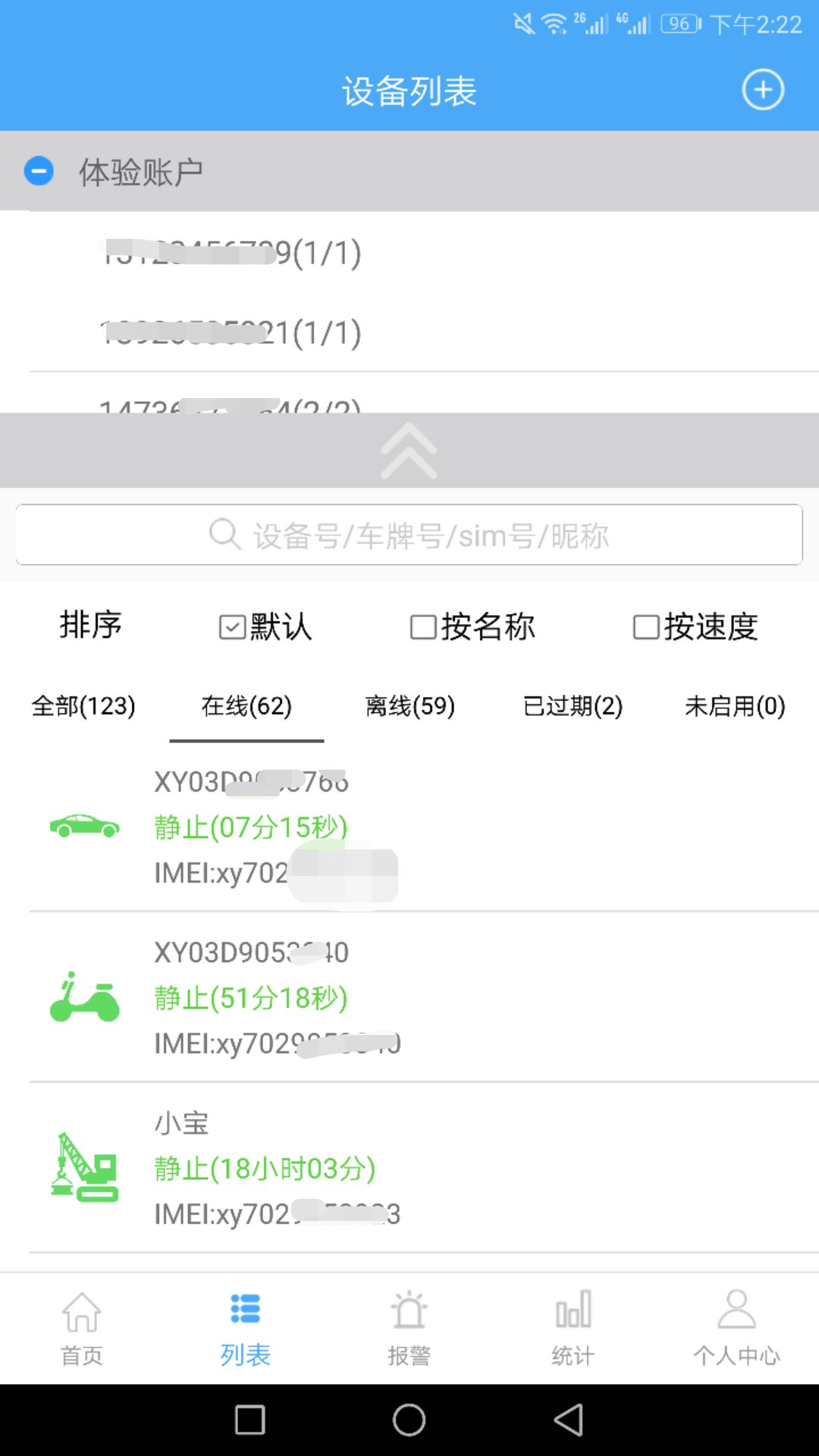Collapse the 体验账户 account group

[39, 171]
